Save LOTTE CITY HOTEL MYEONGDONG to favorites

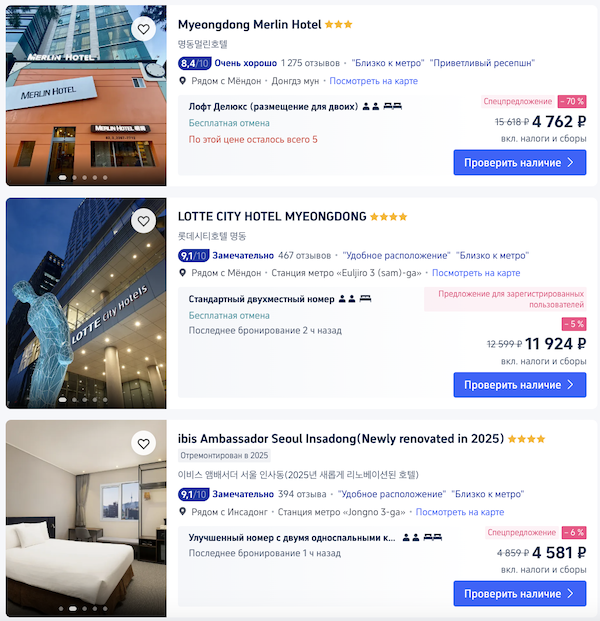pos(144,221)
